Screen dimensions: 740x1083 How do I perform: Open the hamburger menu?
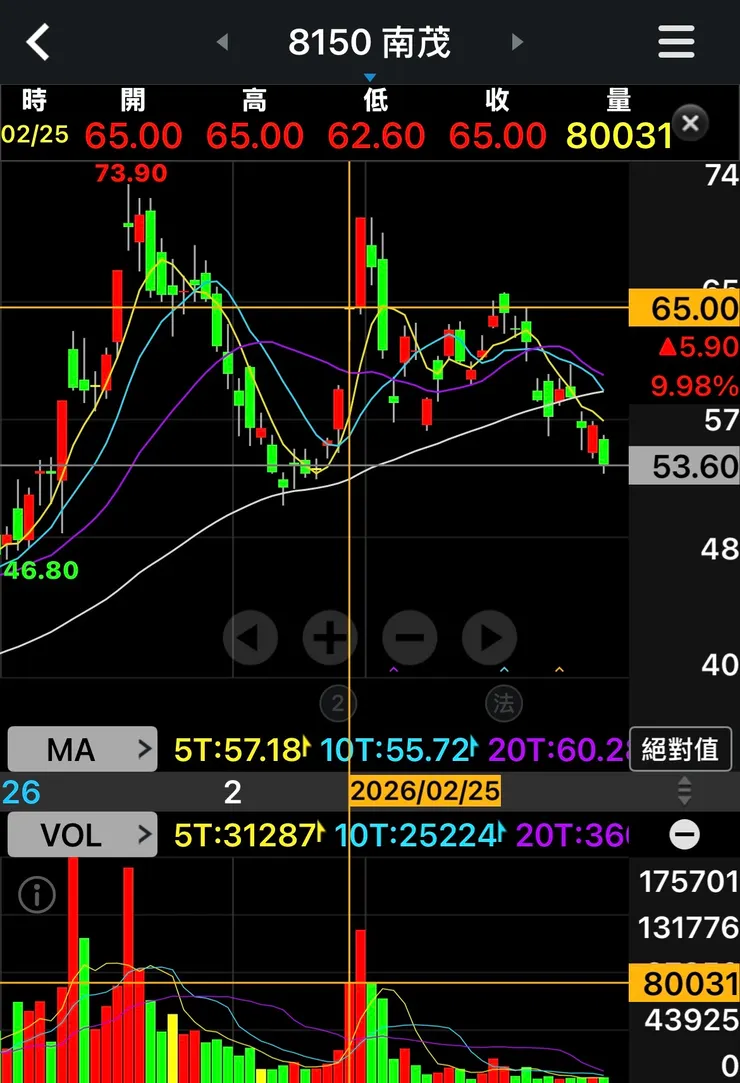677,42
